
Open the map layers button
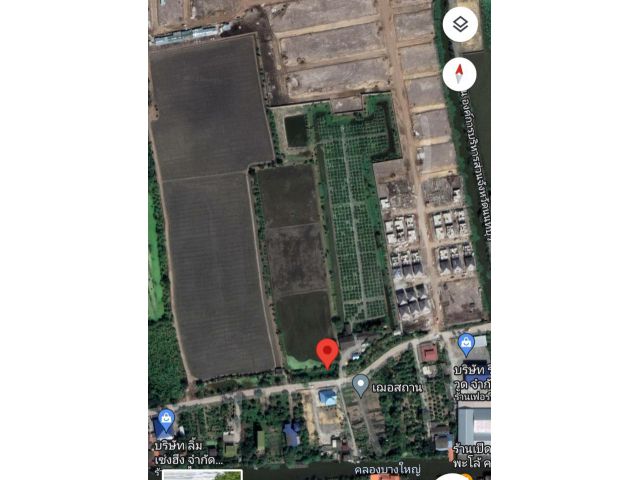(460, 24)
